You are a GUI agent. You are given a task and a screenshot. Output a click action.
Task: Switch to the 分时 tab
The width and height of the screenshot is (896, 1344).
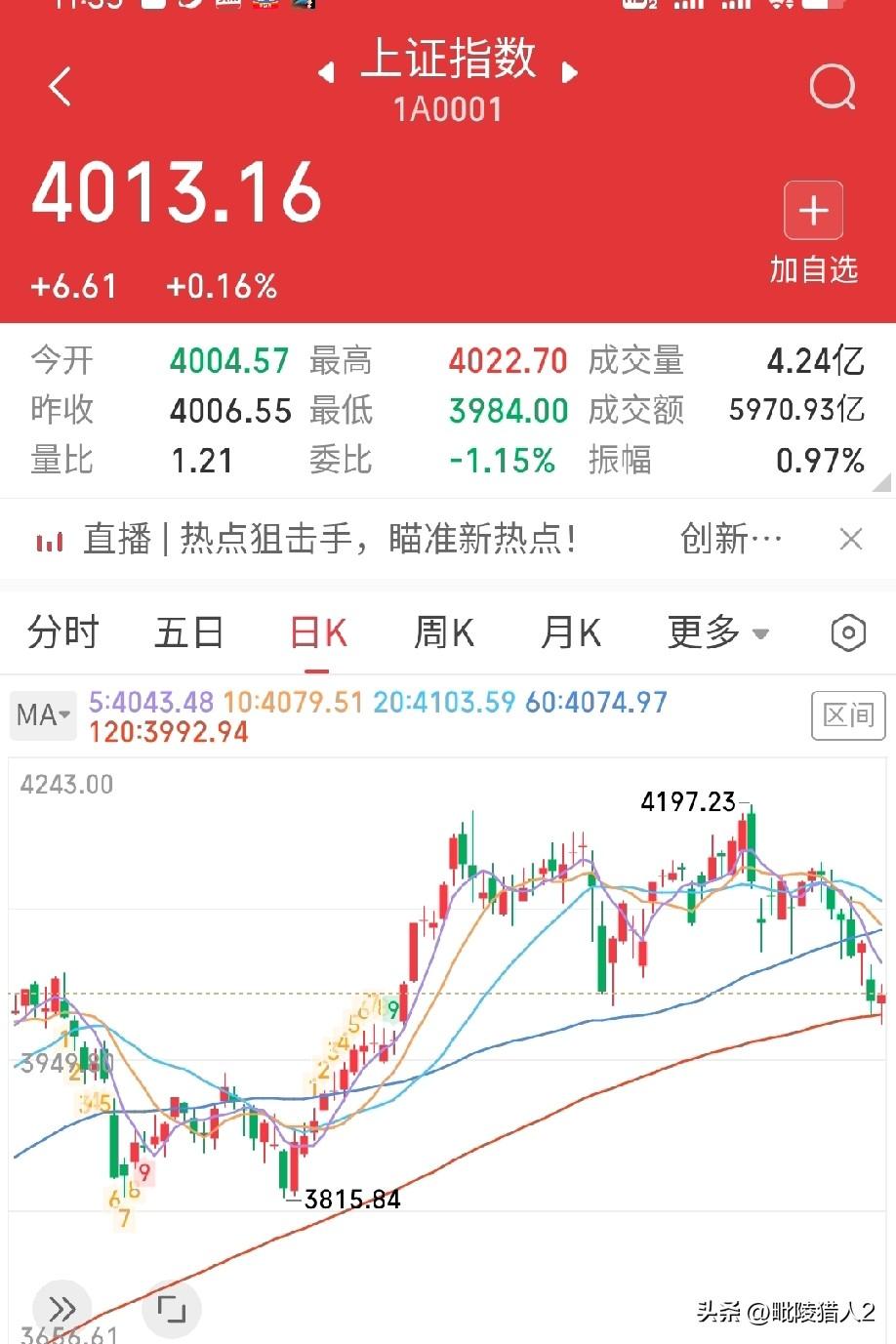tap(64, 632)
